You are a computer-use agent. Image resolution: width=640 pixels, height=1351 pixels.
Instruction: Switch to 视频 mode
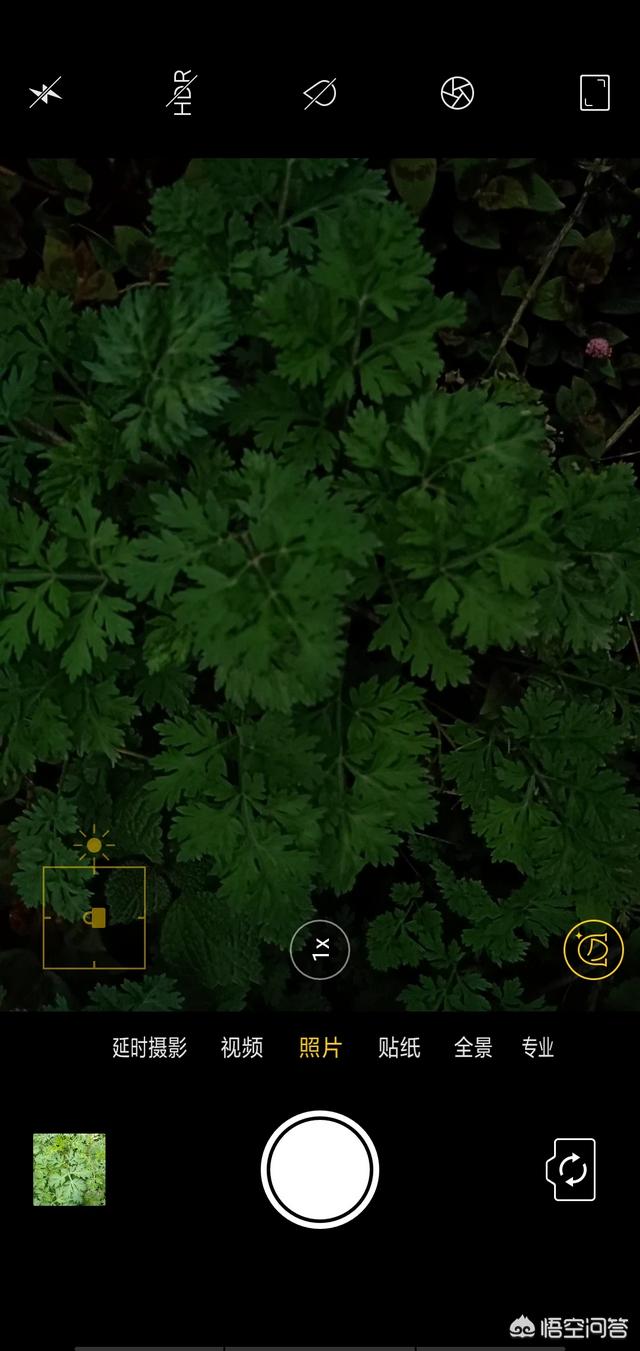(242, 1047)
